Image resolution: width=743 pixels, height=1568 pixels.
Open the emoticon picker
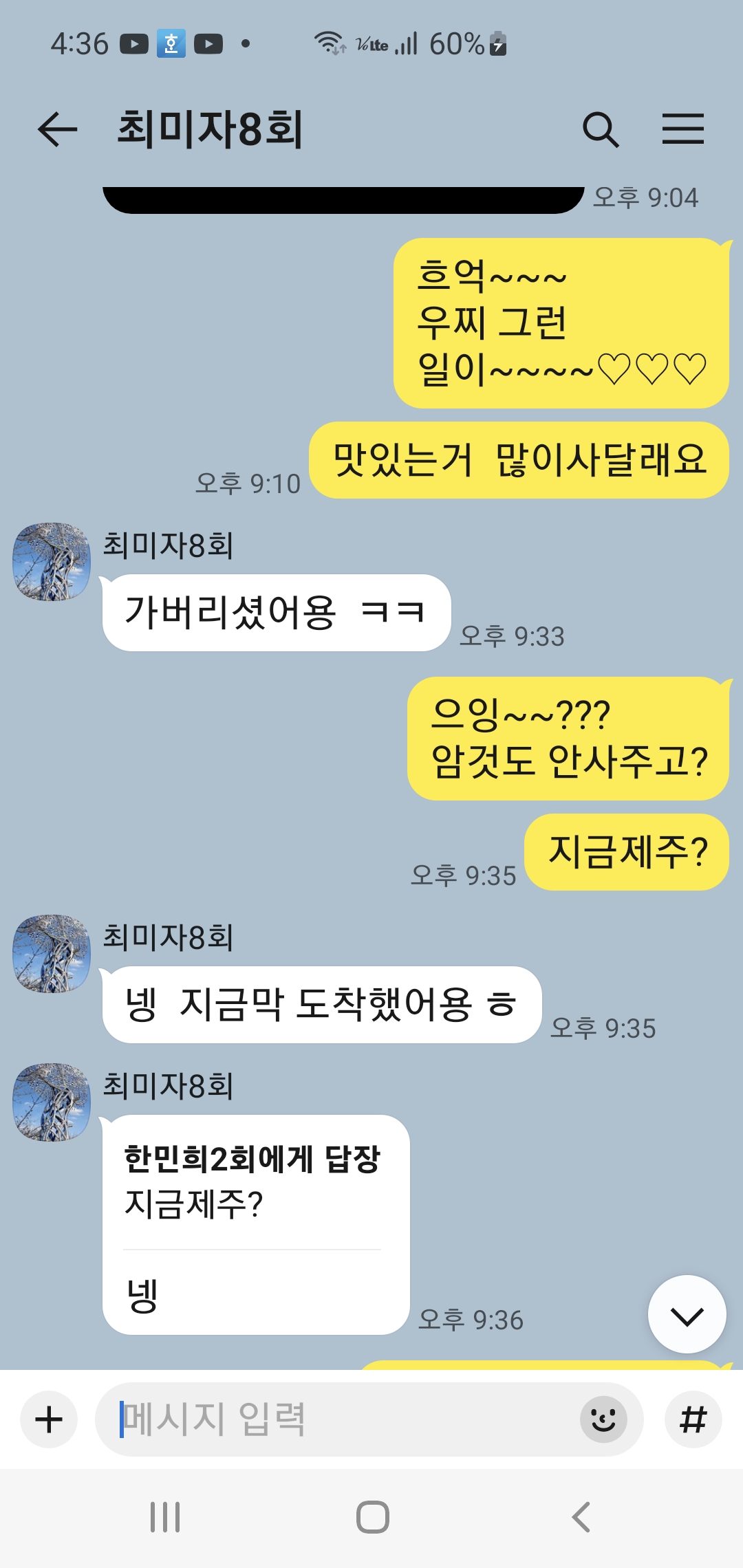tap(603, 1419)
